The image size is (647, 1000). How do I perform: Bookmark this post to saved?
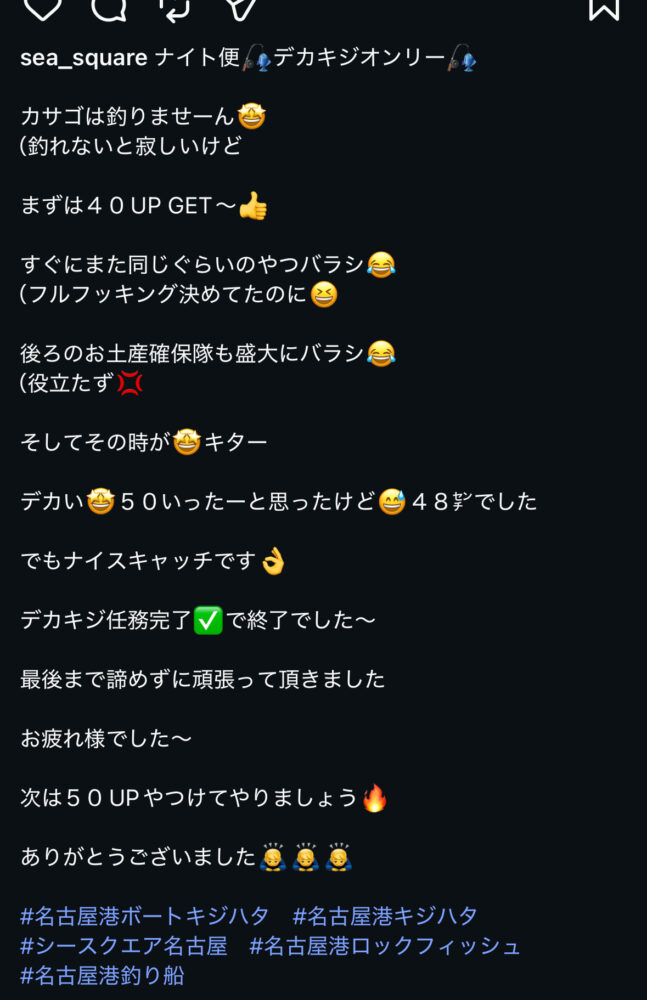coord(603,7)
